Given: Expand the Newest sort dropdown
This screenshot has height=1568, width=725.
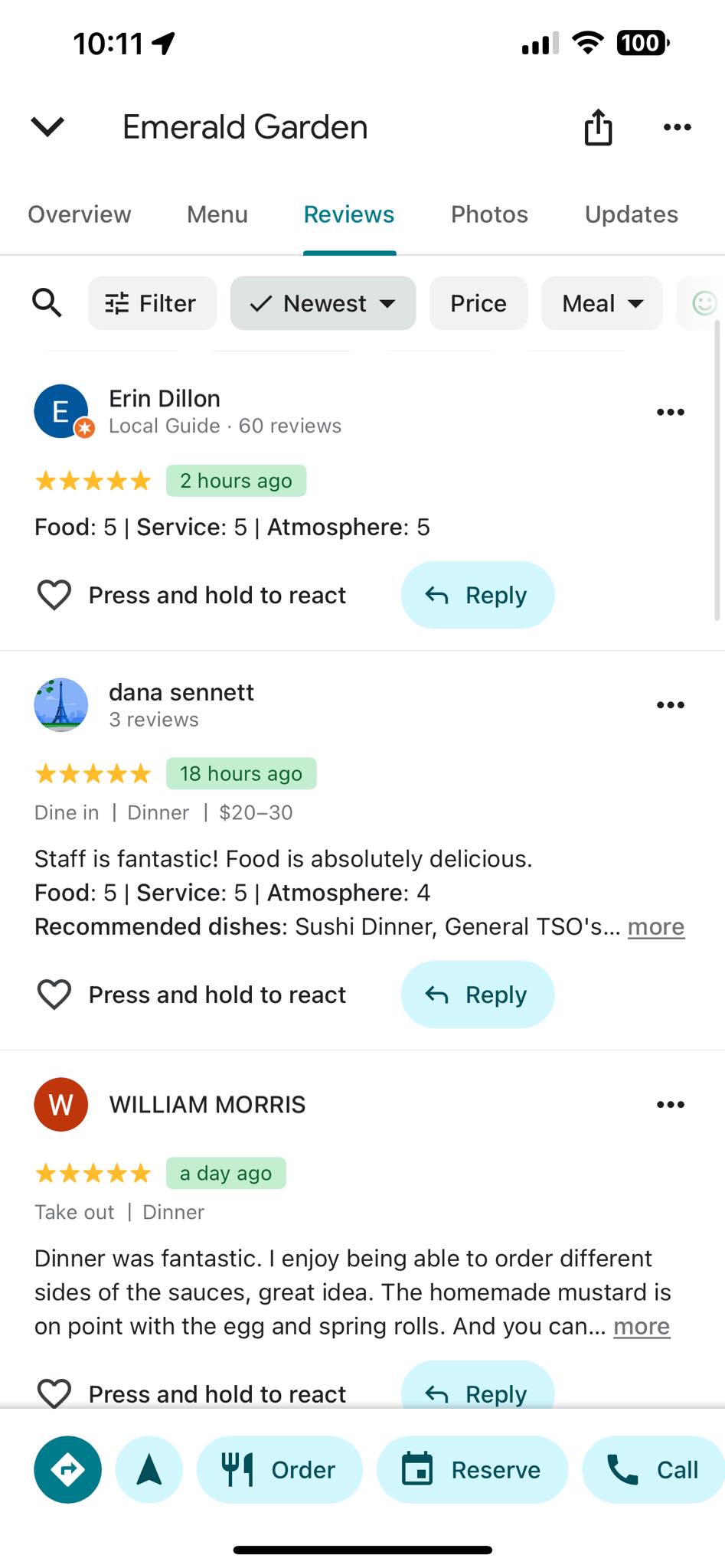Looking at the screenshot, I should tap(323, 303).
